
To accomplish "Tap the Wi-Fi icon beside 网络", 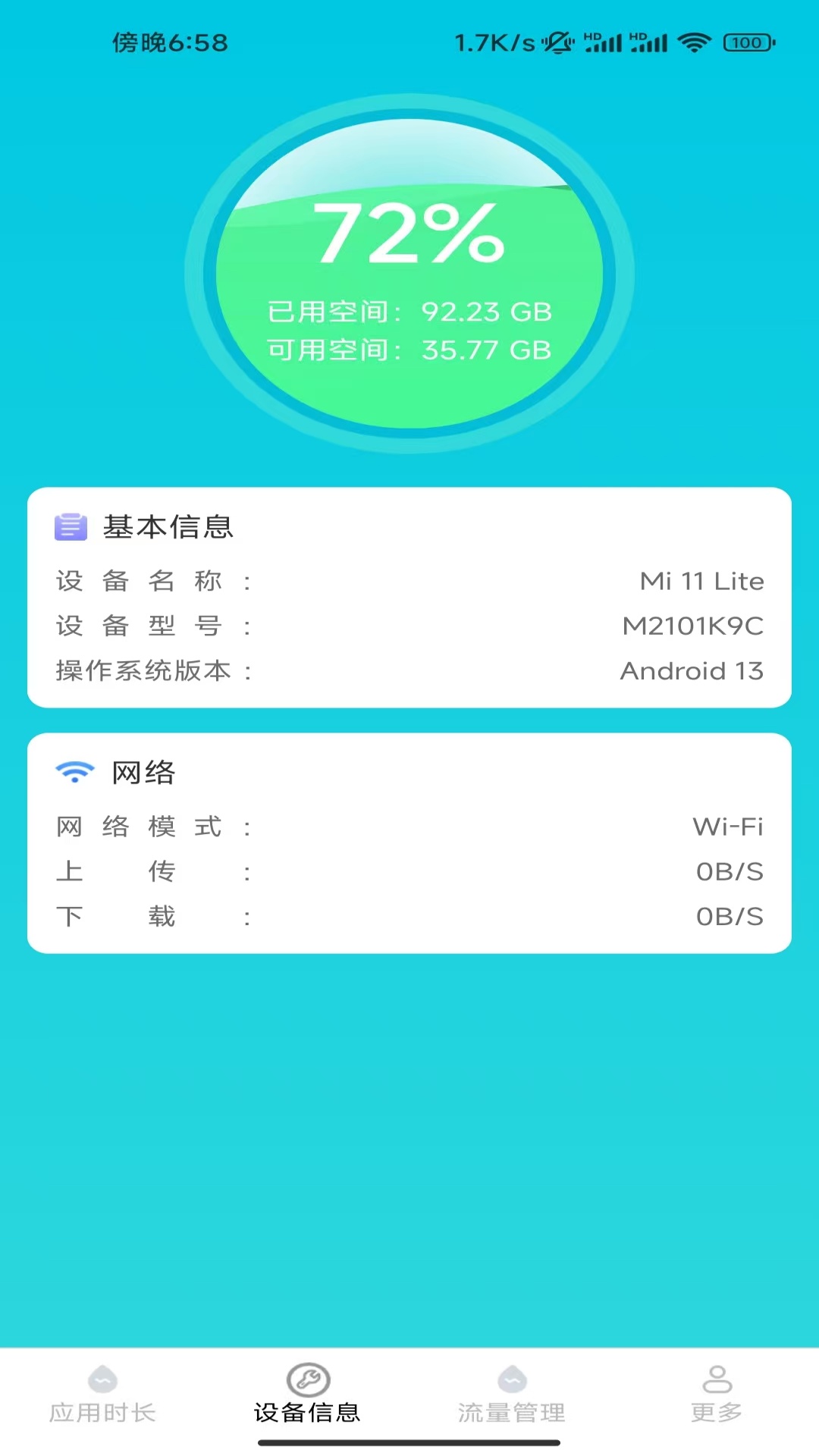I will [74, 773].
